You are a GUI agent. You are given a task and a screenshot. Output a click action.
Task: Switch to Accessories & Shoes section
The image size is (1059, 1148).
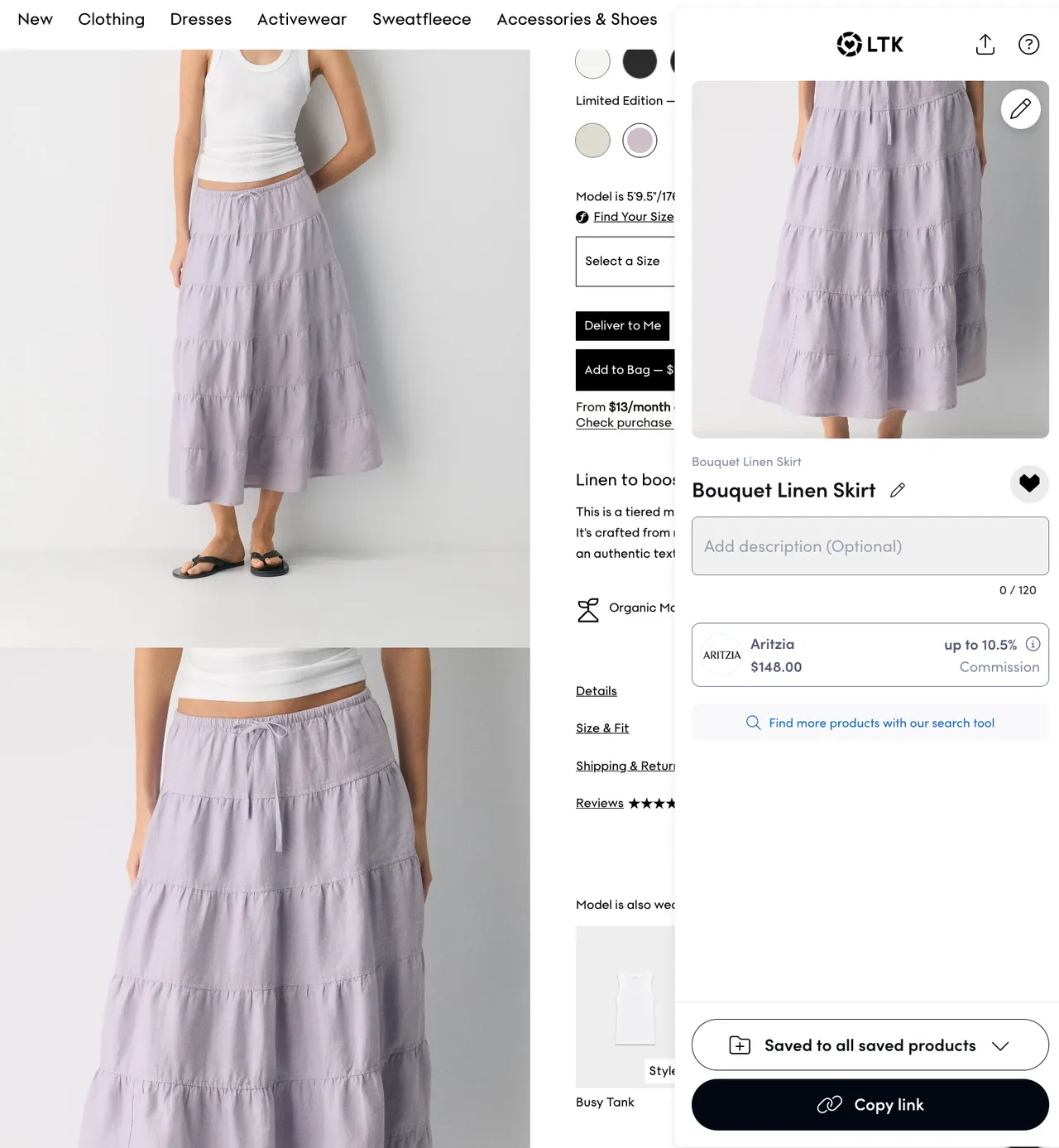click(x=576, y=19)
